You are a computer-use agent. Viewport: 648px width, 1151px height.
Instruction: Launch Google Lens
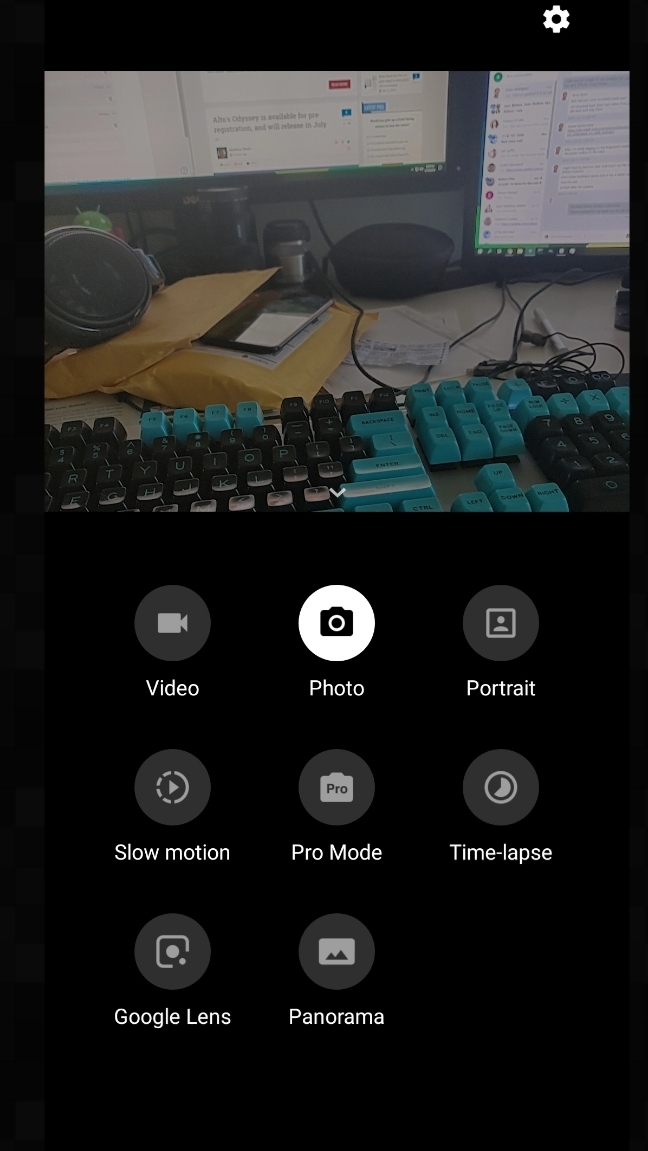pyautogui.click(x=172, y=952)
